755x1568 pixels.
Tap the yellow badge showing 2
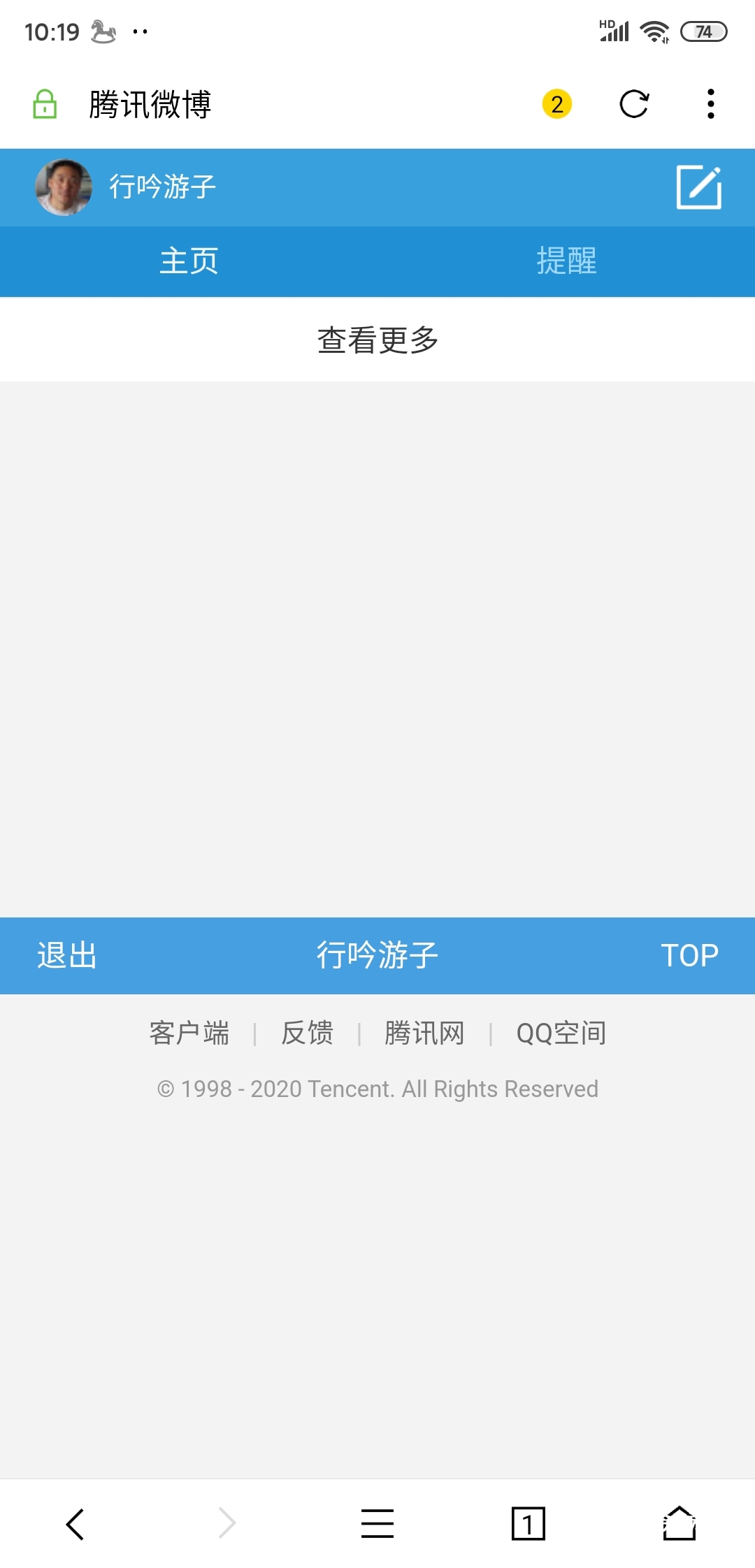[557, 104]
